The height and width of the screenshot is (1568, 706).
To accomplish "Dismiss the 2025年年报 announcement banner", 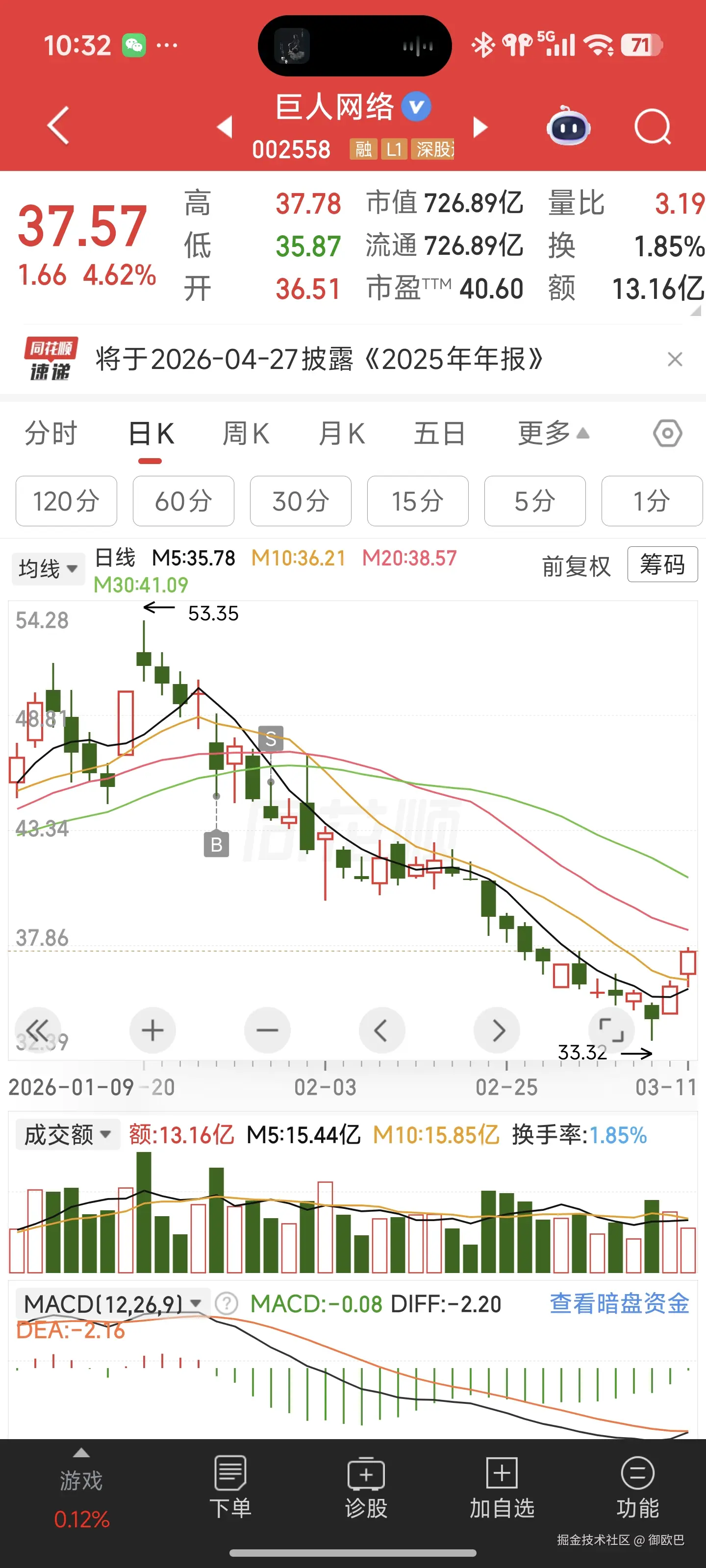I will pyautogui.click(x=676, y=360).
